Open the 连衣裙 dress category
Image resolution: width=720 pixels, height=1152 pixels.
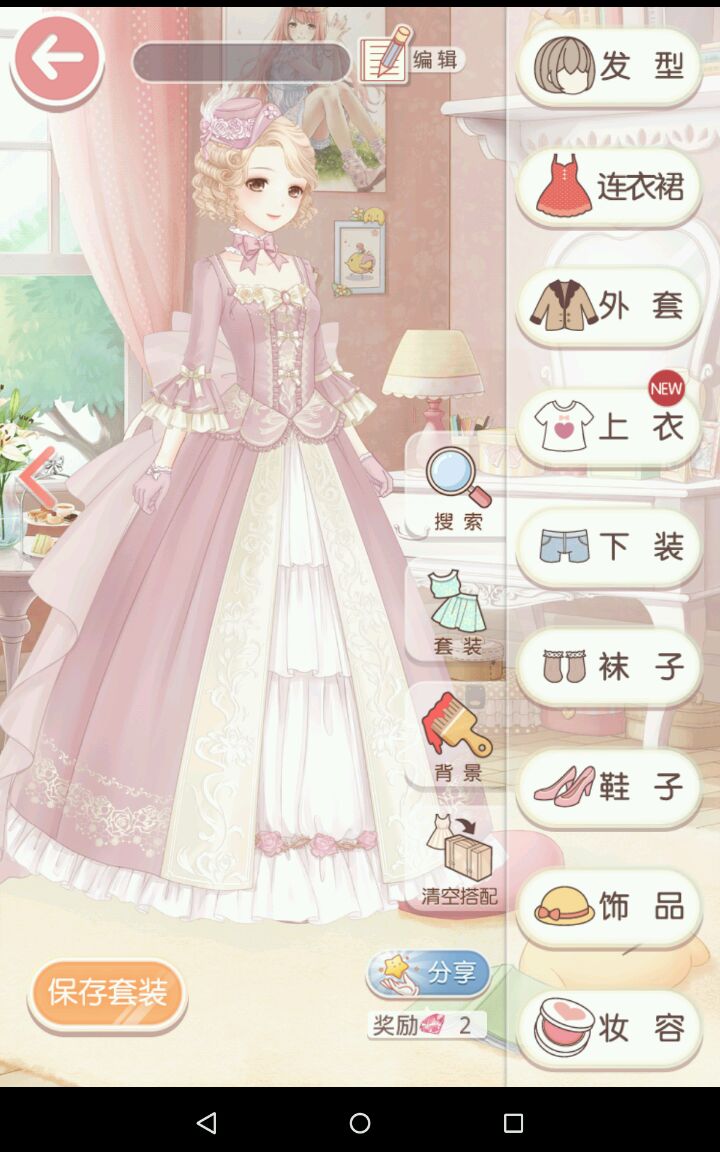tap(608, 186)
